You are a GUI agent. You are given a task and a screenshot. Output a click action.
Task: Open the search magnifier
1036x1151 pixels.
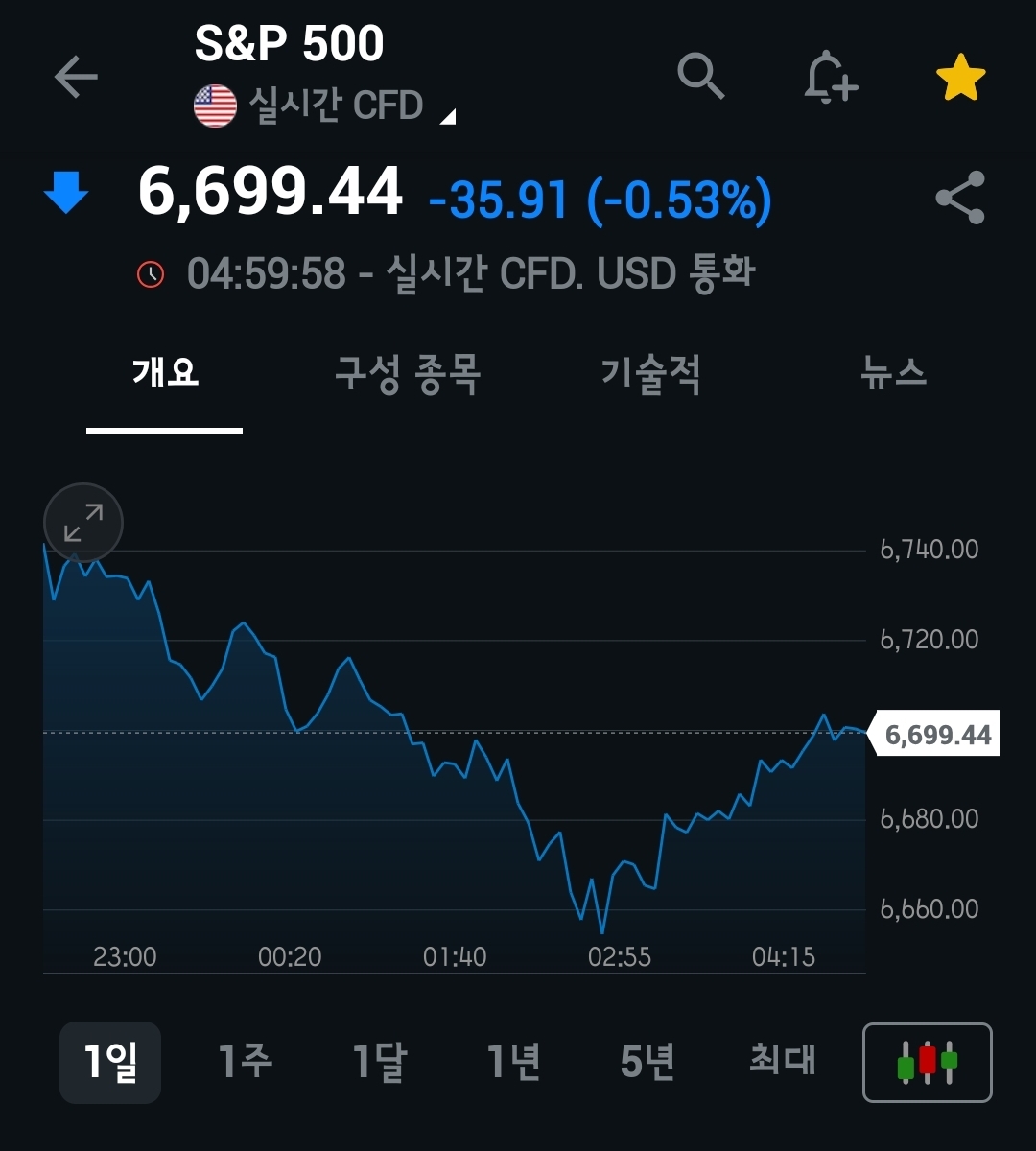700,76
